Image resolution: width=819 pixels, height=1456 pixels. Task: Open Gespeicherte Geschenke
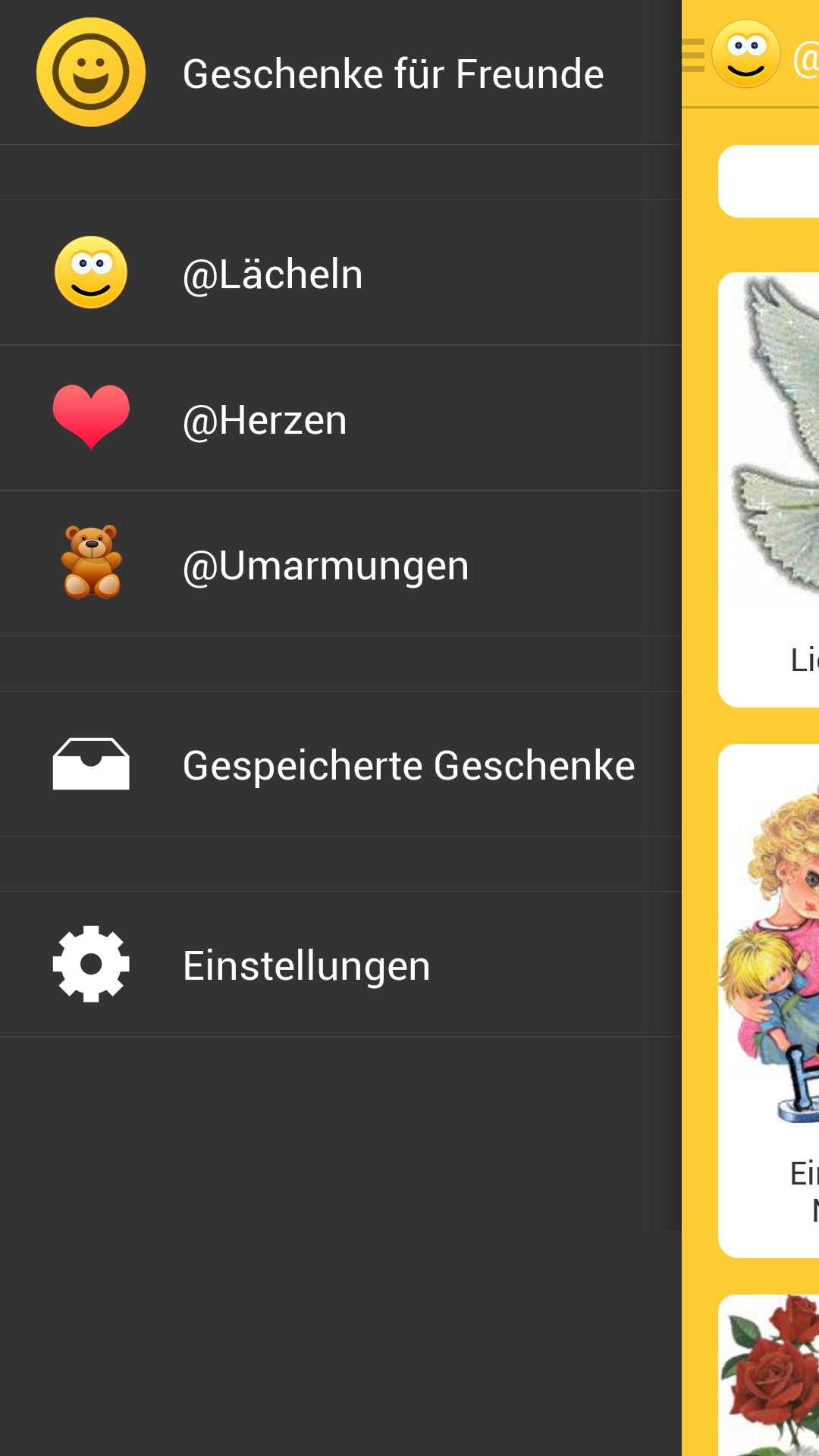click(x=340, y=764)
